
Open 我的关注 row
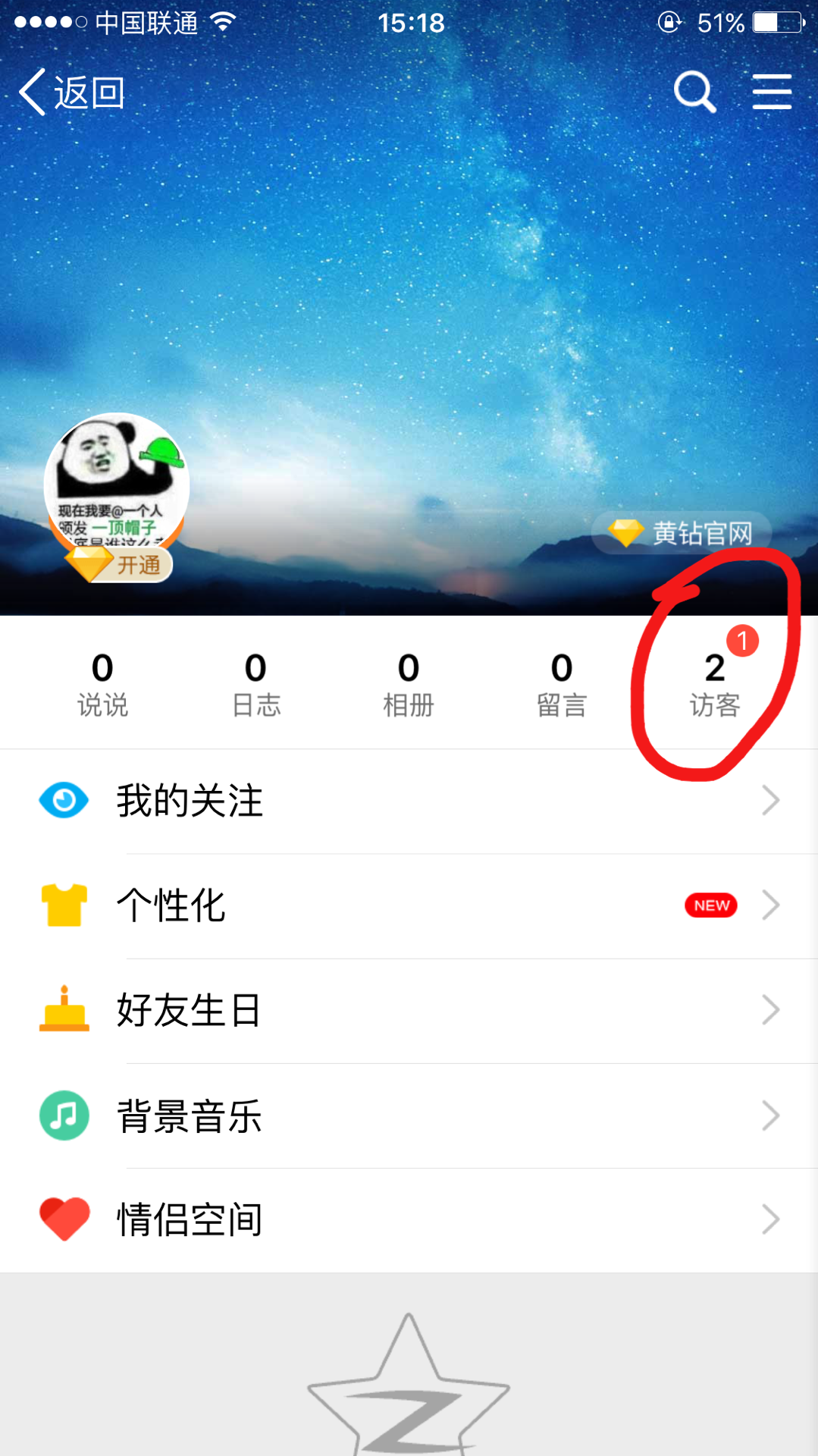pos(409,801)
